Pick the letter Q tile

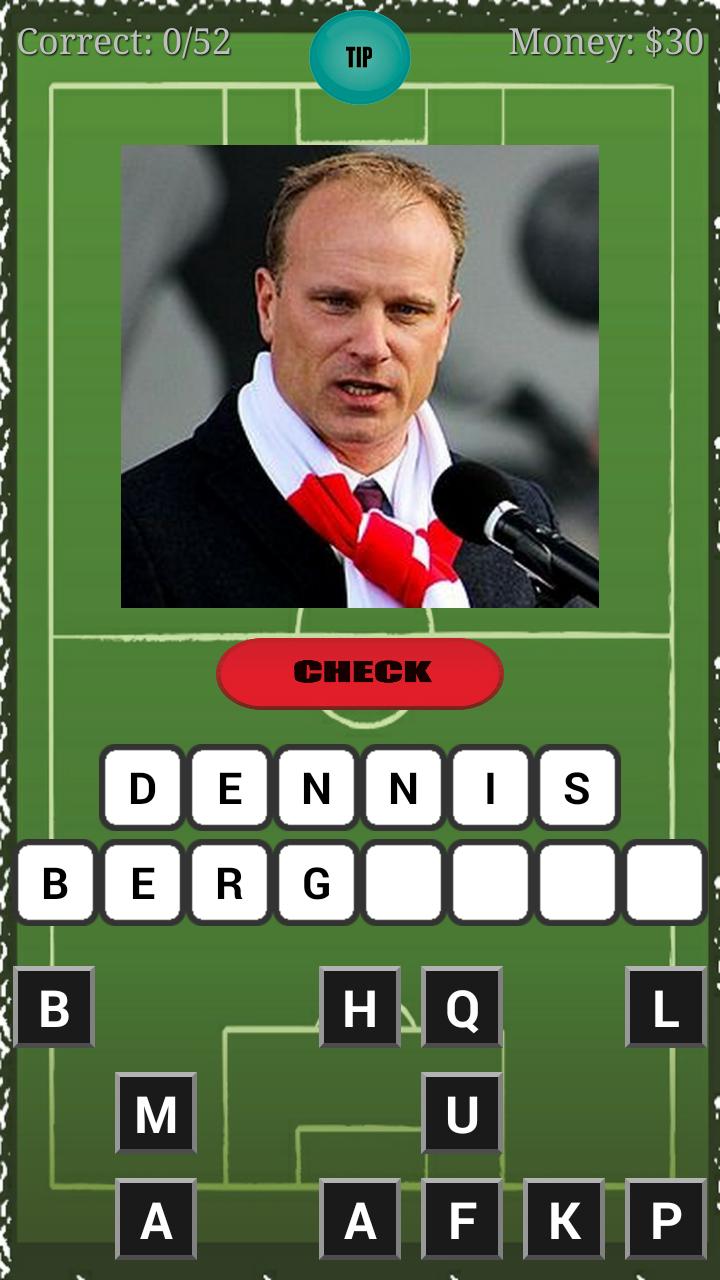[x=461, y=1008]
